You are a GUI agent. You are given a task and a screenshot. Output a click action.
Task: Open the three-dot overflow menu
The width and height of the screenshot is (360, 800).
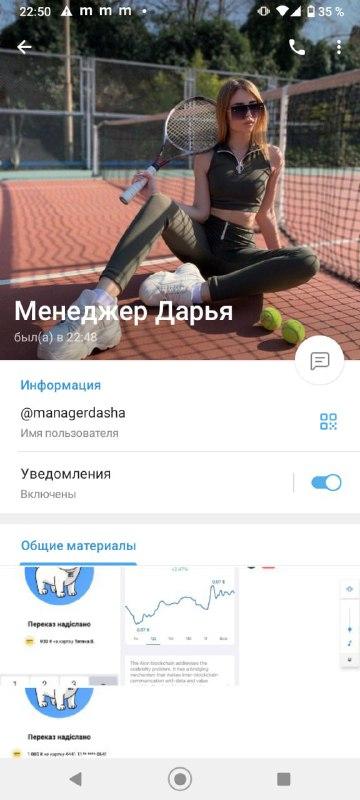(x=339, y=47)
